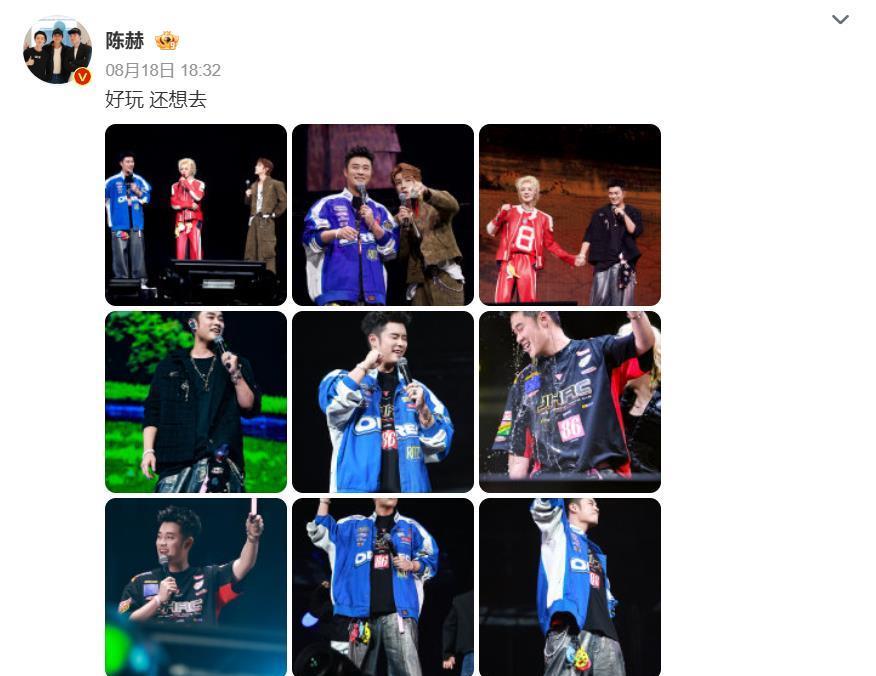Open the photo of the black racing jersey close-up
Screen dimensions: 876x676
tap(570, 401)
